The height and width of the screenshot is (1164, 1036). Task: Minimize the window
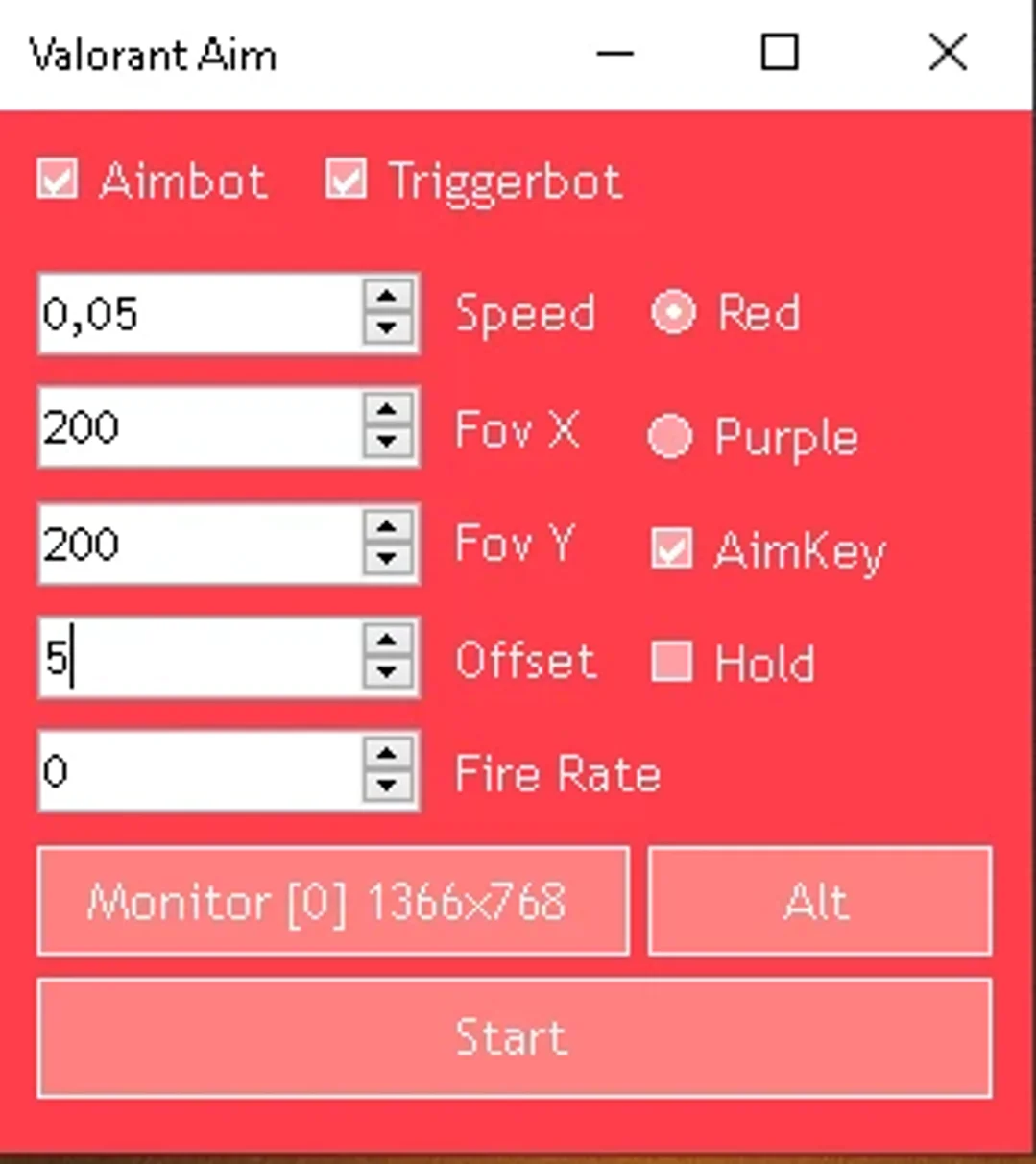614,53
